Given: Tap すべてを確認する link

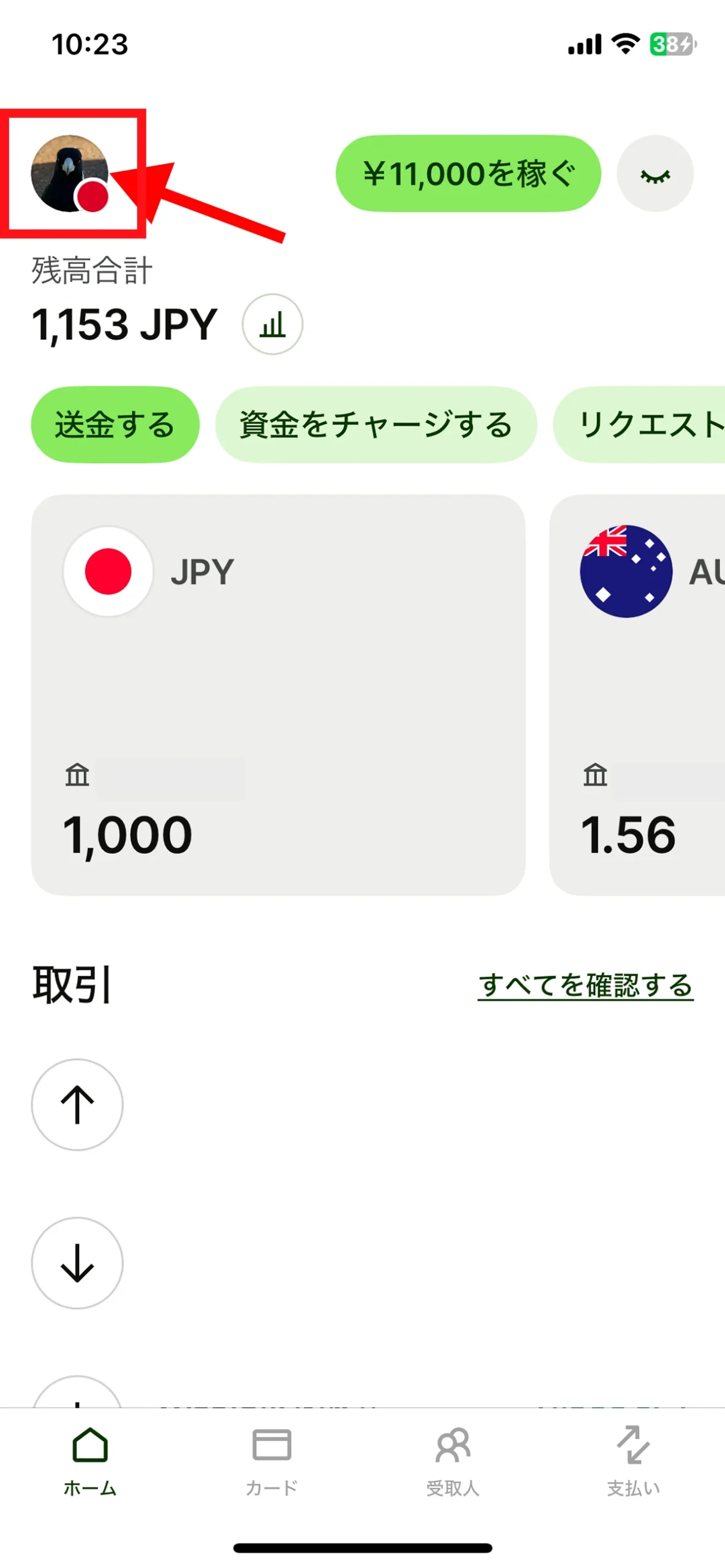Looking at the screenshot, I should click(x=585, y=985).
